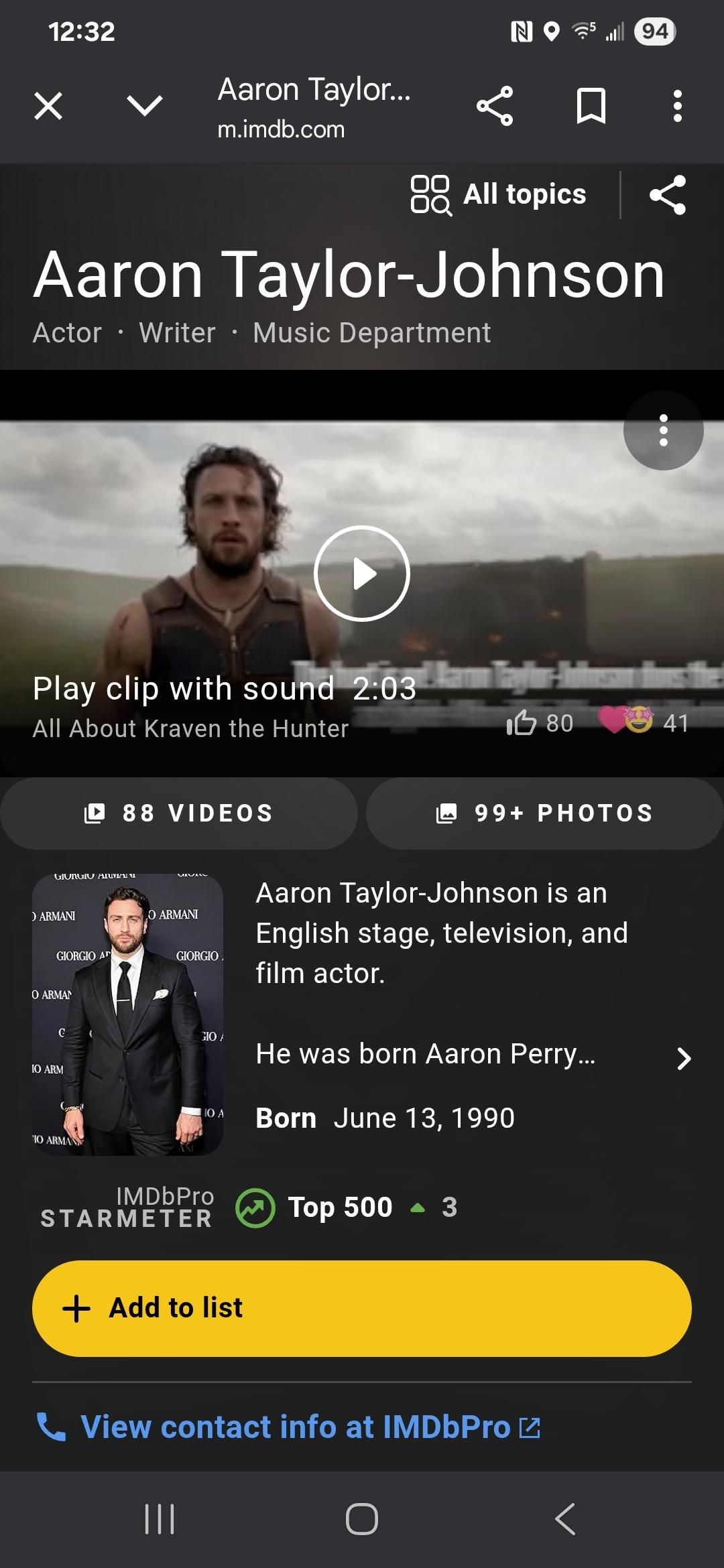Like the clip with thumbs up
The height and width of the screenshot is (1568, 724).
[523, 723]
